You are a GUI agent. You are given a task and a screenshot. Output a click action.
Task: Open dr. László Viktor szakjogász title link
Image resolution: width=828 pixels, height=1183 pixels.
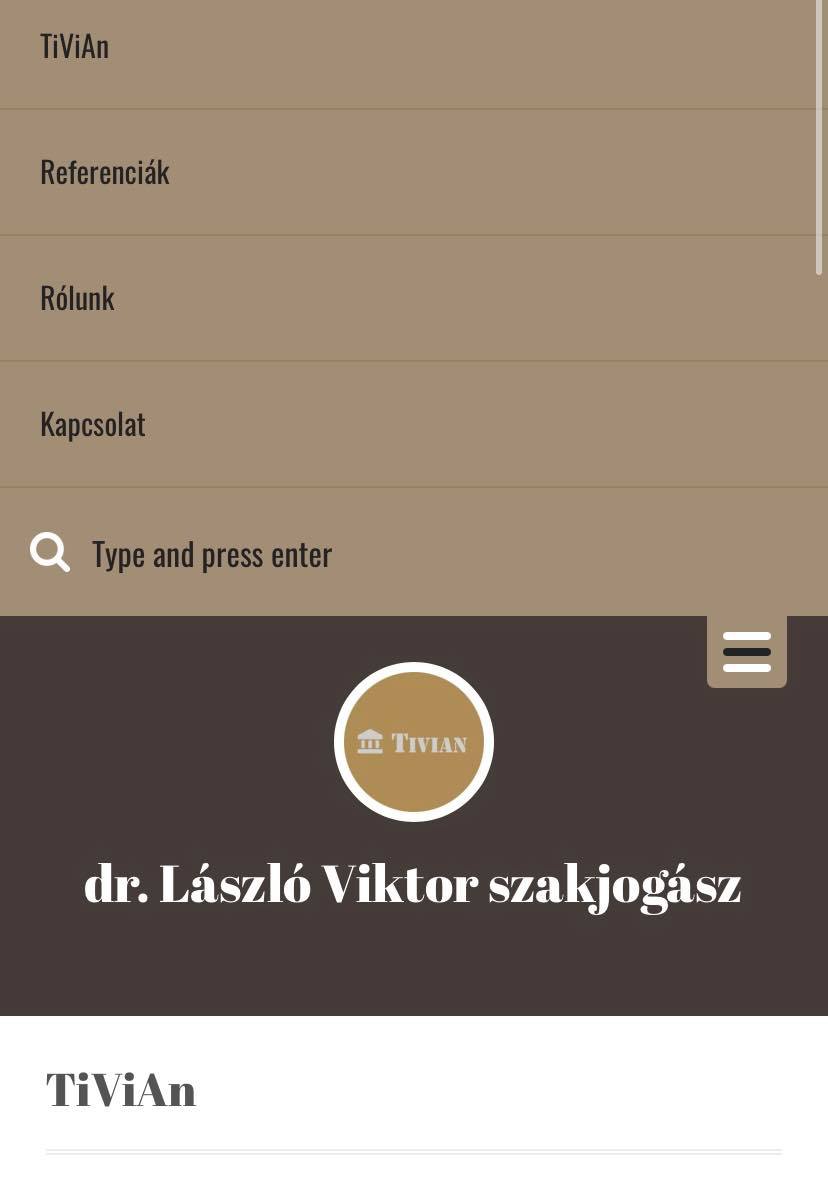(x=413, y=885)
